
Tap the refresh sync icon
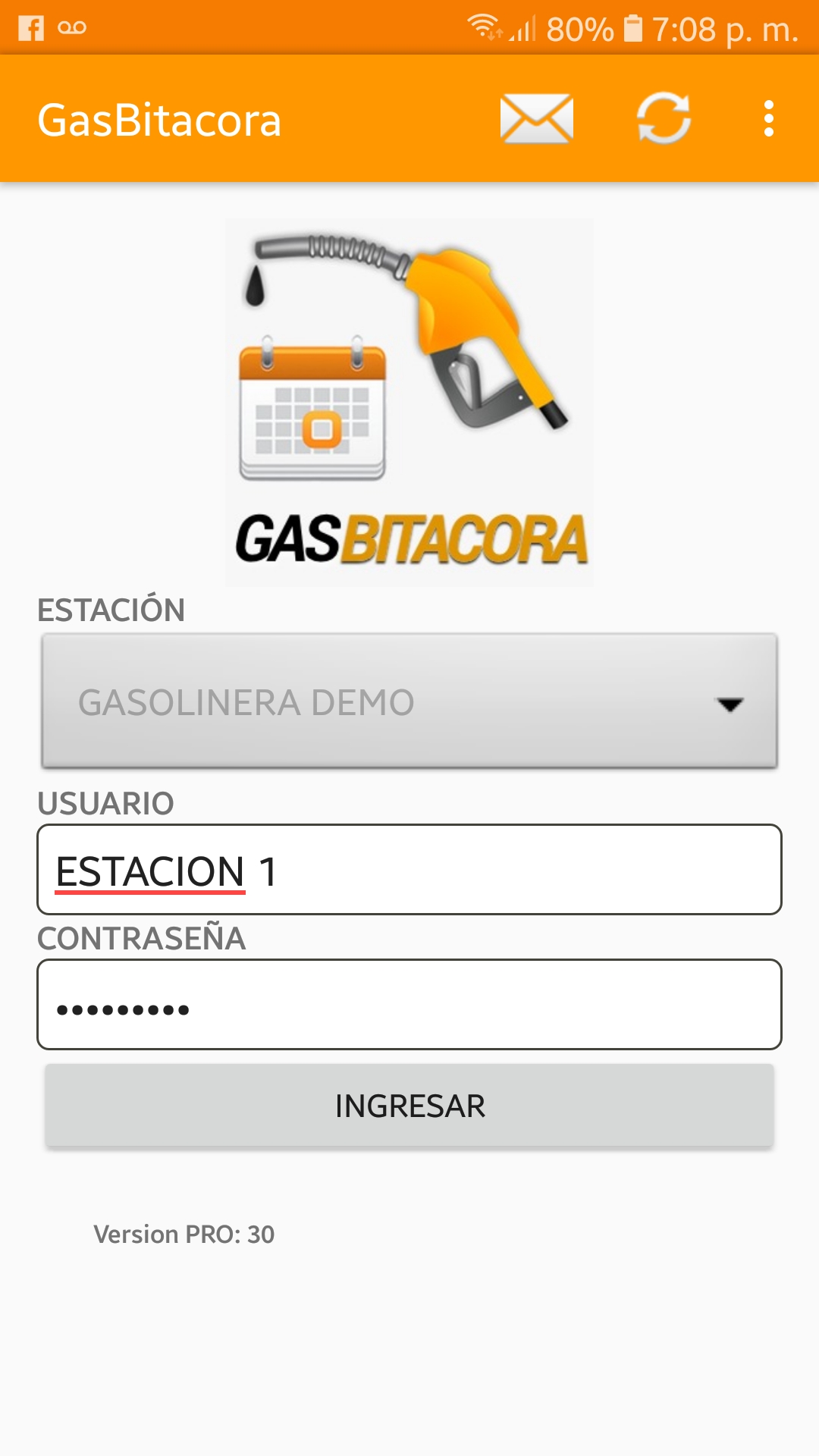(664, 119)
